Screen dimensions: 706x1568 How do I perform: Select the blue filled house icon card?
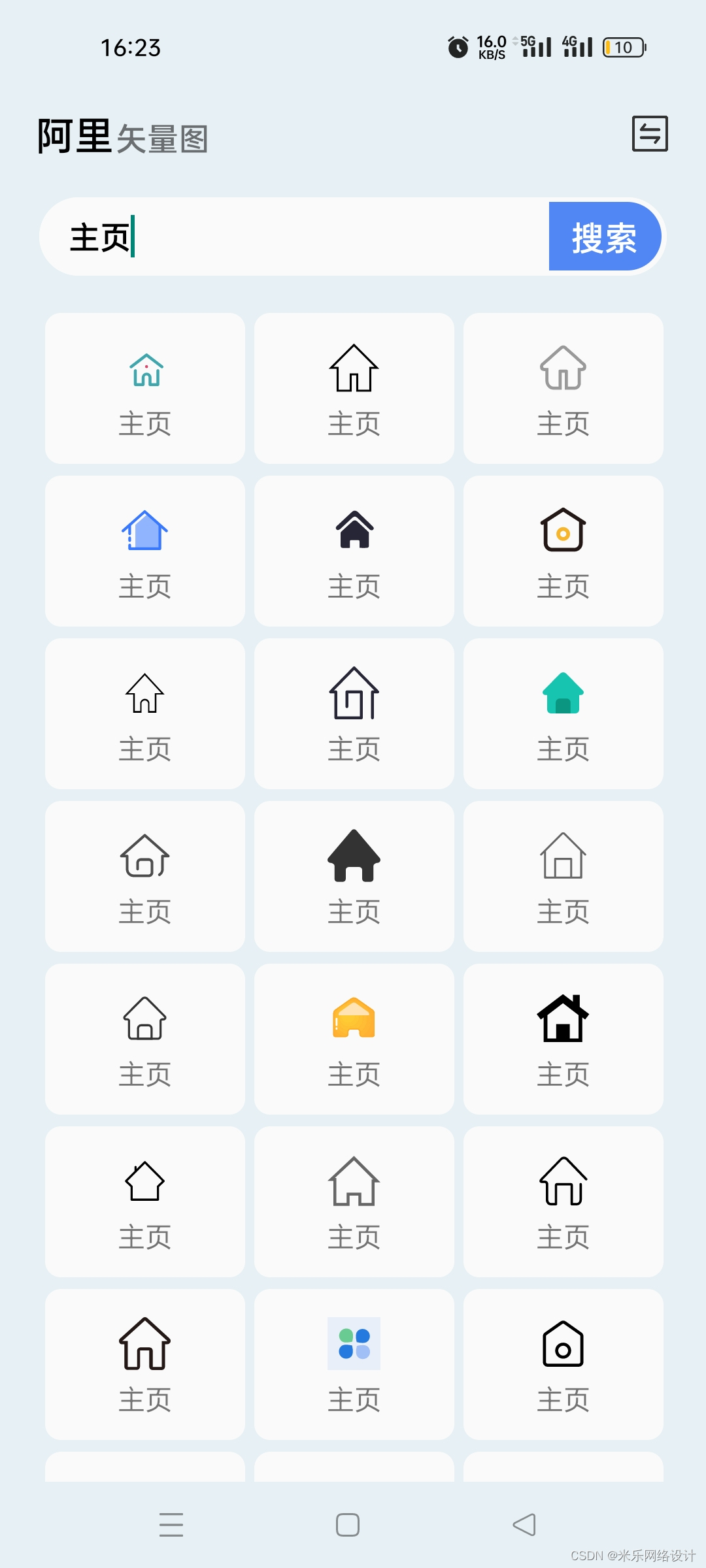click(145, 551)
